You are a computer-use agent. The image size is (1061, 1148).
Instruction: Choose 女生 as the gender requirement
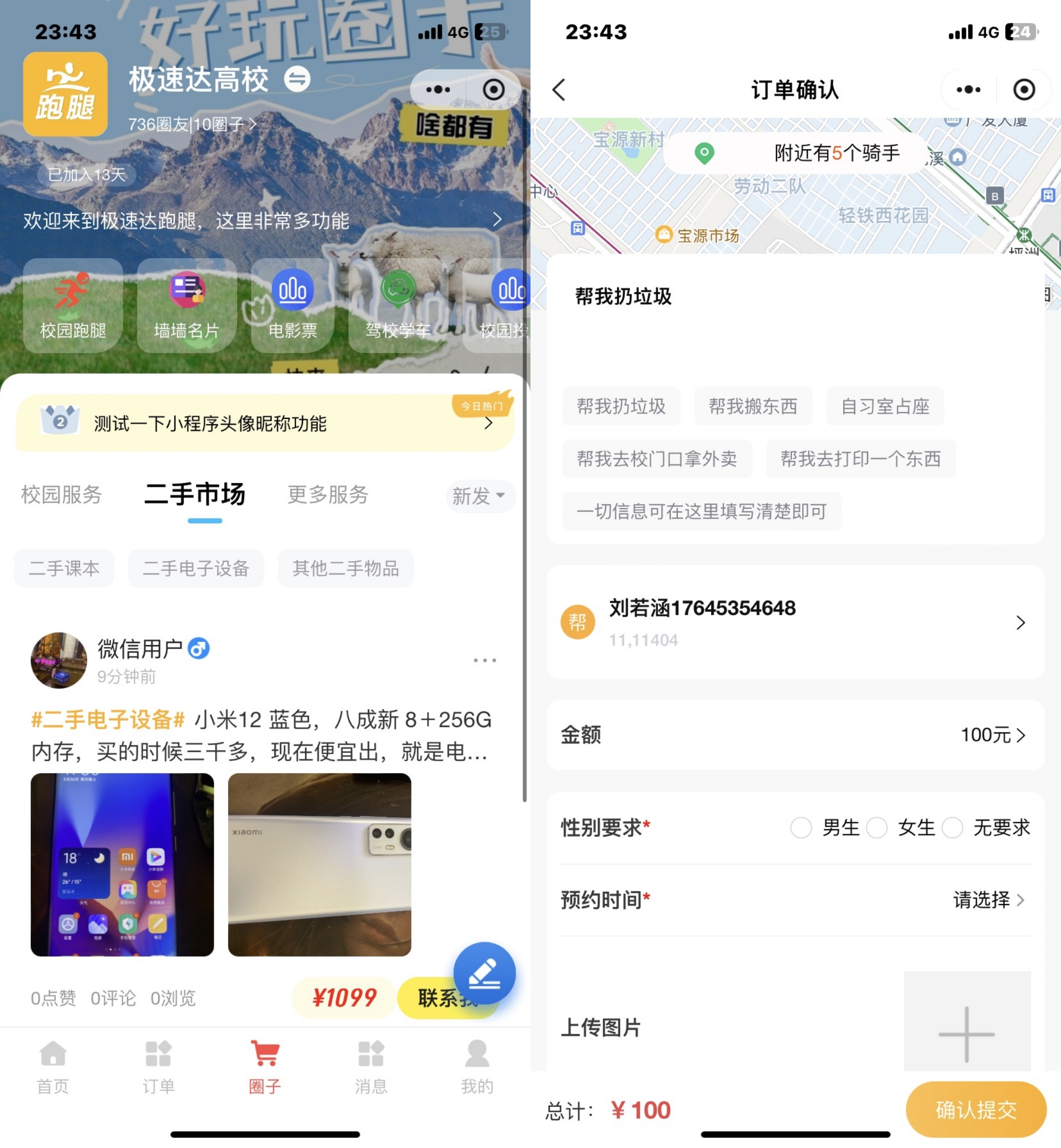click(877, 828)
